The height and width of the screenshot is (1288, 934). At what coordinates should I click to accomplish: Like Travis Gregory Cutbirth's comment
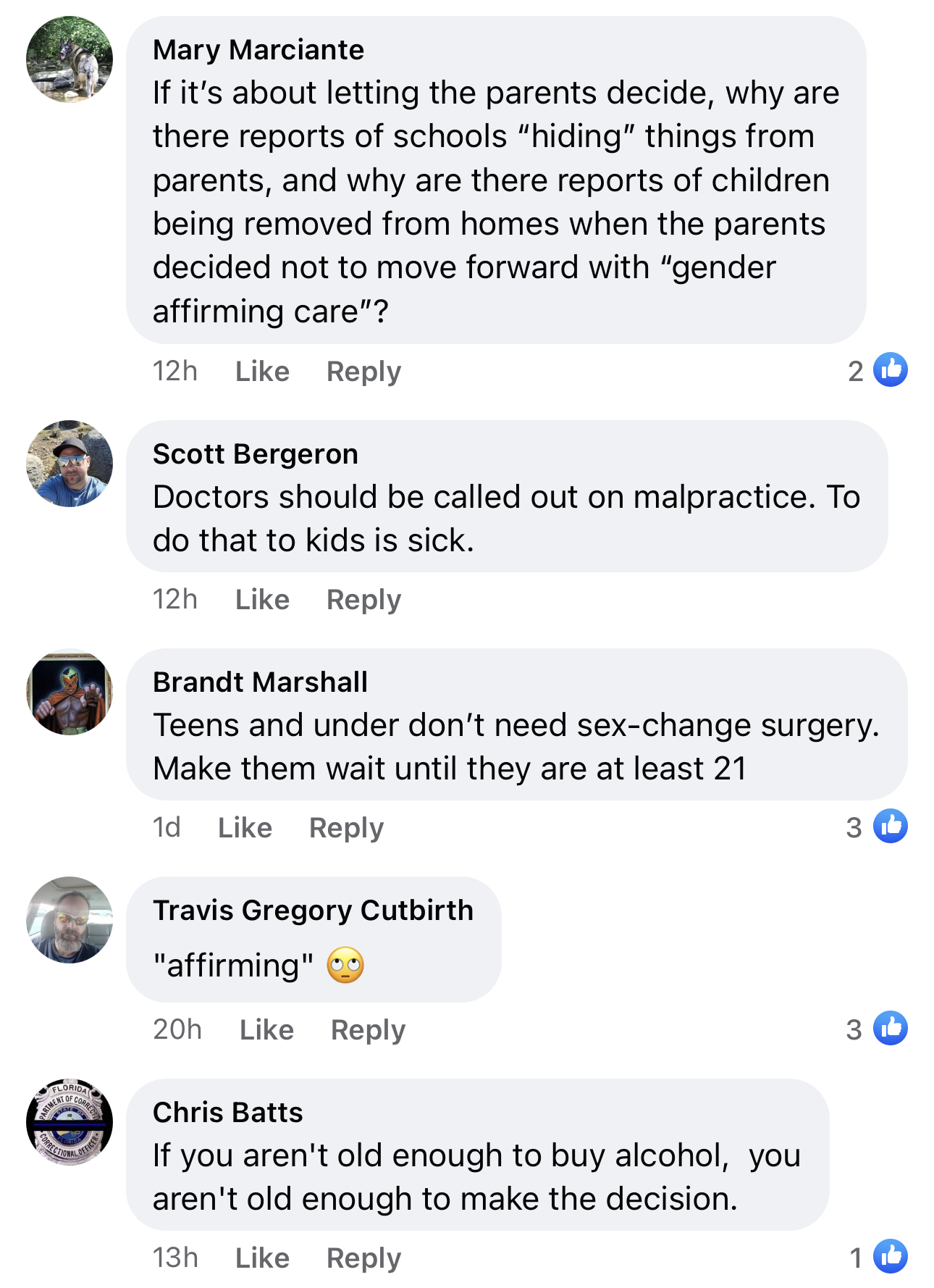266,1030
